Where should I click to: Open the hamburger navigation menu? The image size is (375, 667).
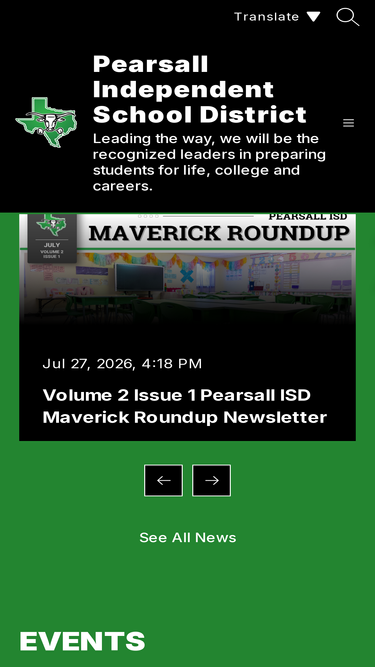pyautogui.click(x=349, y=123)
